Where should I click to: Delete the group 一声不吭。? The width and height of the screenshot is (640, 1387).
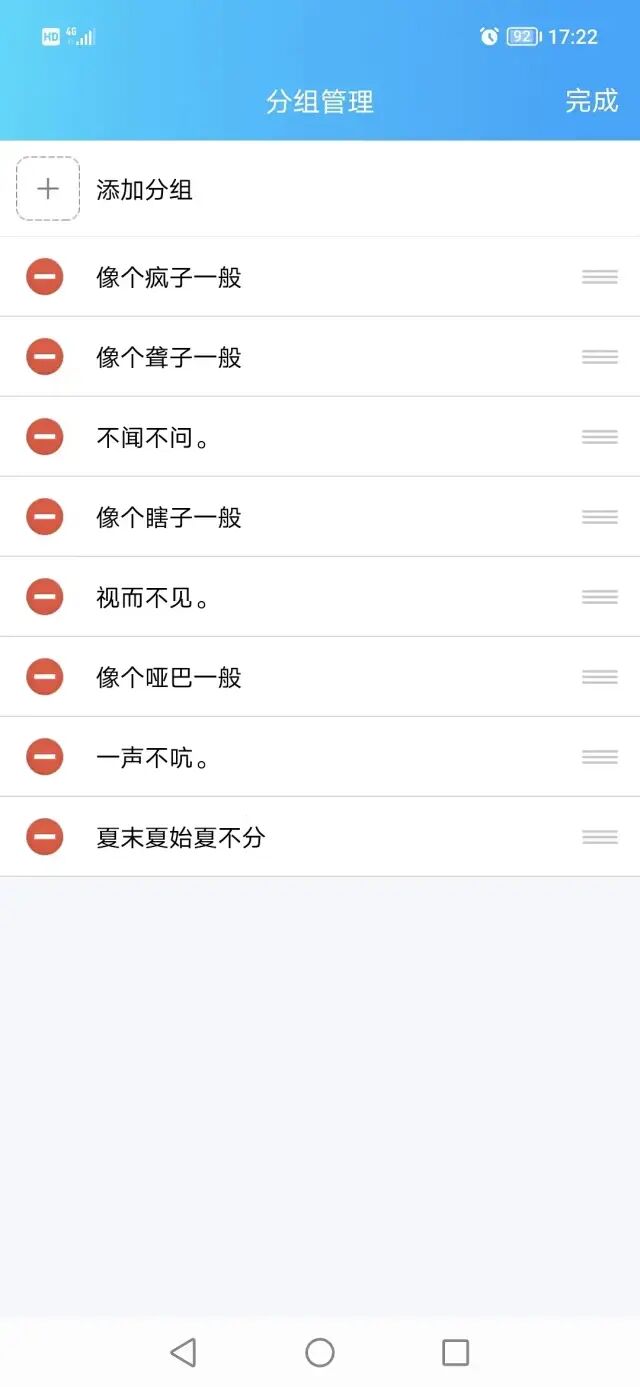pyautogui.click(x=45, y=757)
